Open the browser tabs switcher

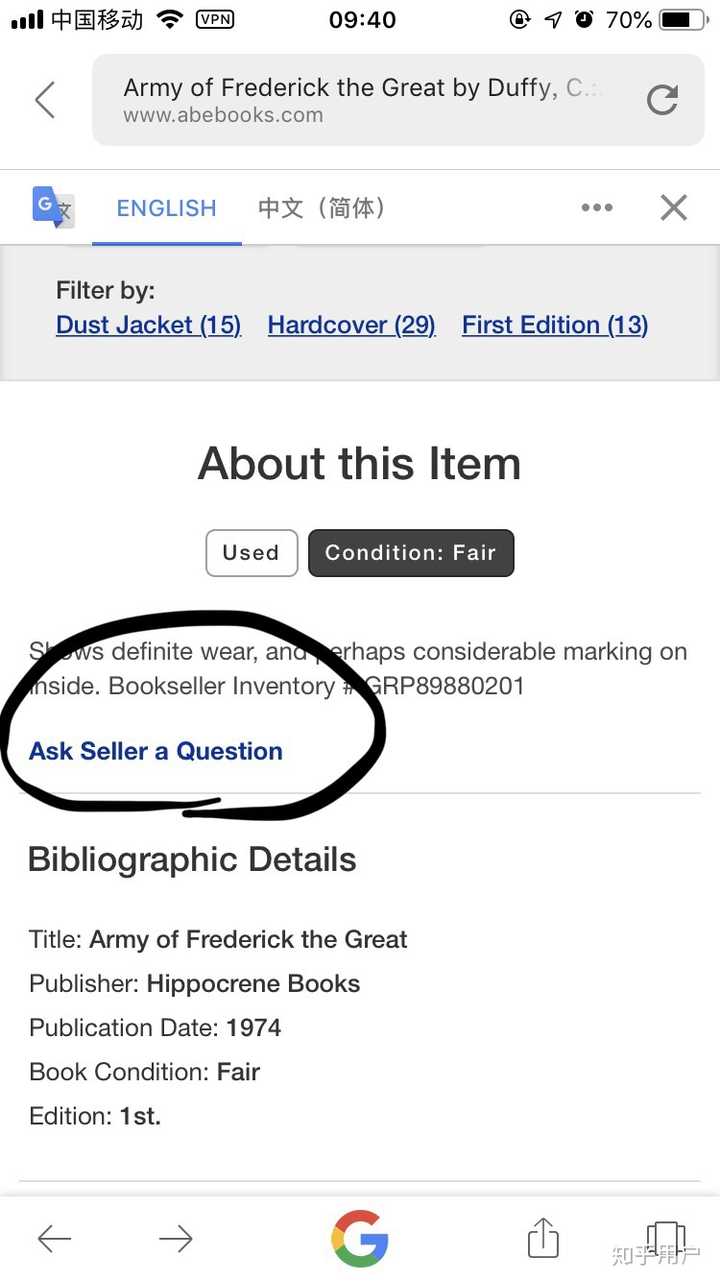pos(665,1238)
